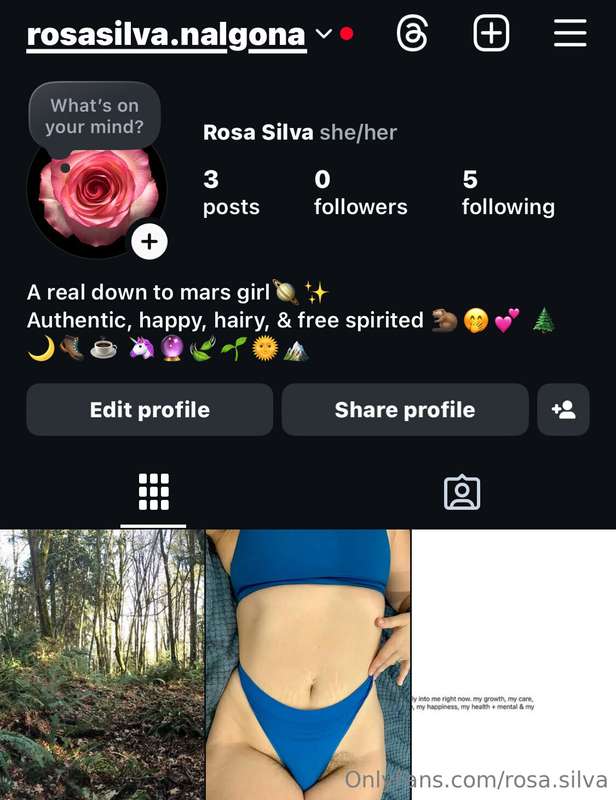
Task: Open the account switcher via the username dropdown
Action: pos(322,35)
